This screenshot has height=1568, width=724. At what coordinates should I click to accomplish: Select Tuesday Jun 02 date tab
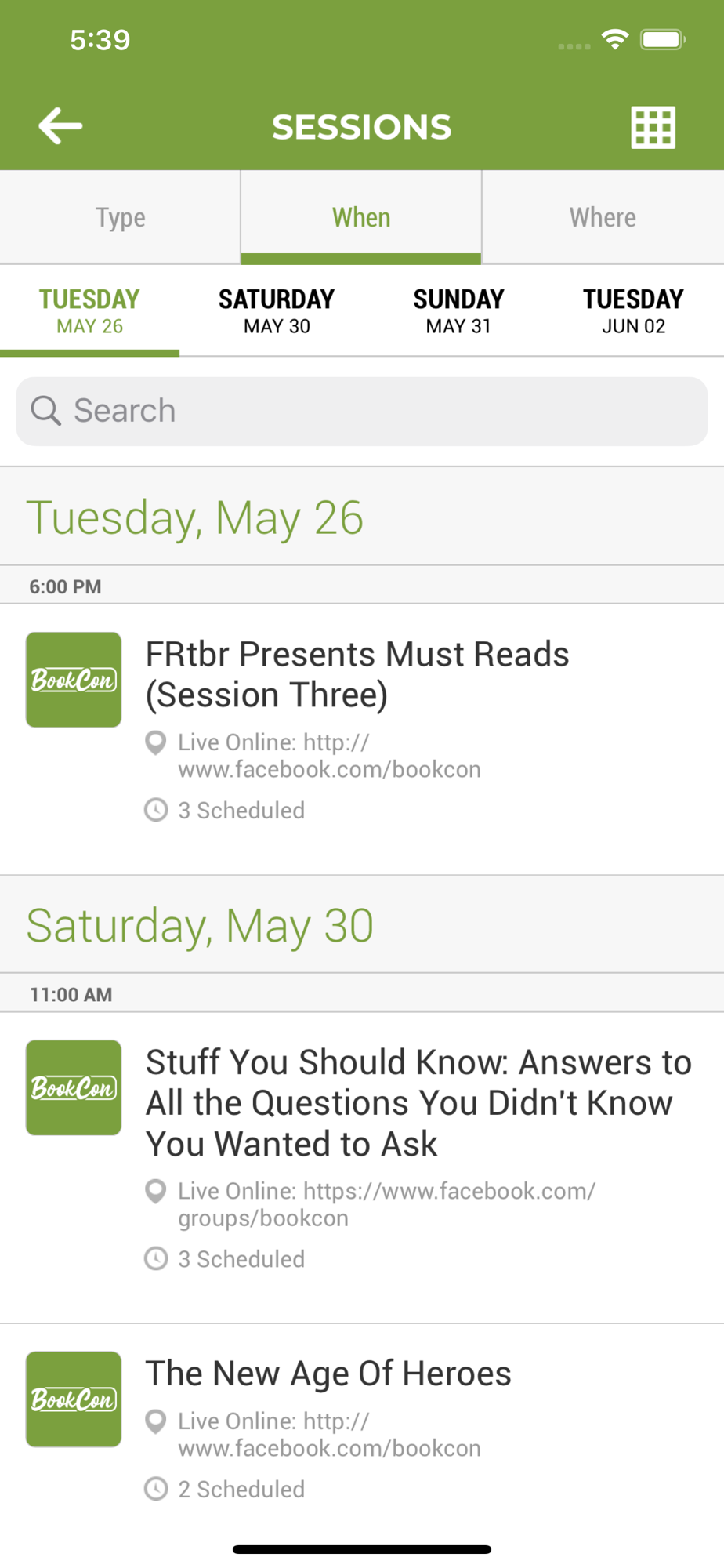(x=633, y=310)
